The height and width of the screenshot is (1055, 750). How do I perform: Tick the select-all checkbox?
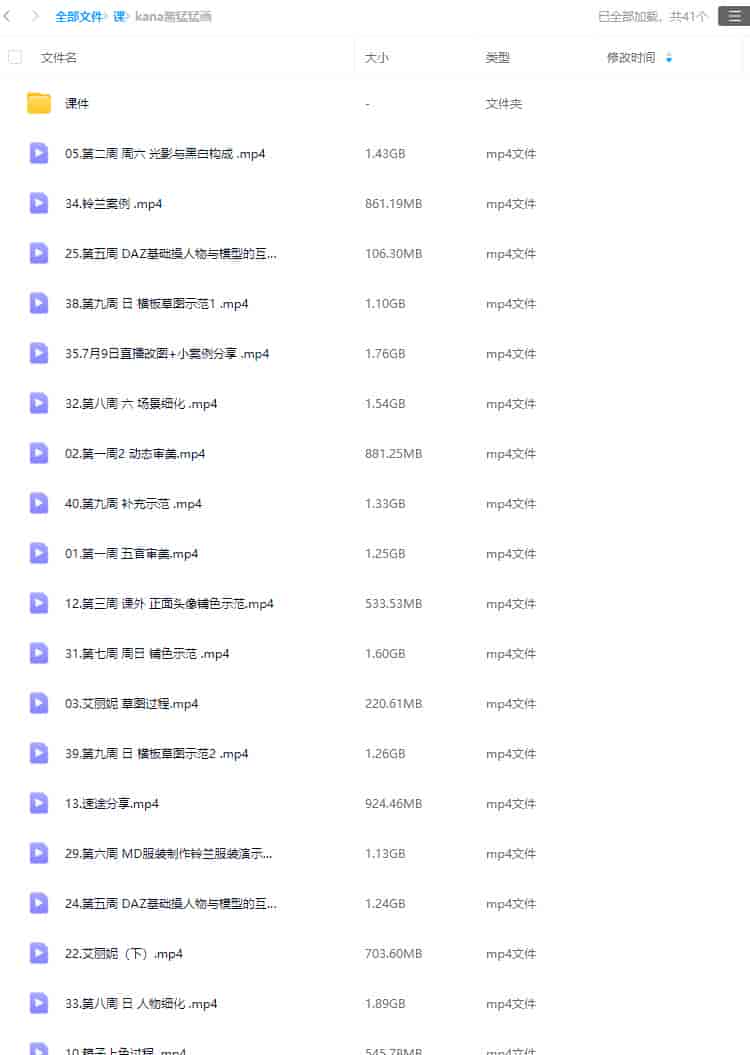[x=15, y=57]
